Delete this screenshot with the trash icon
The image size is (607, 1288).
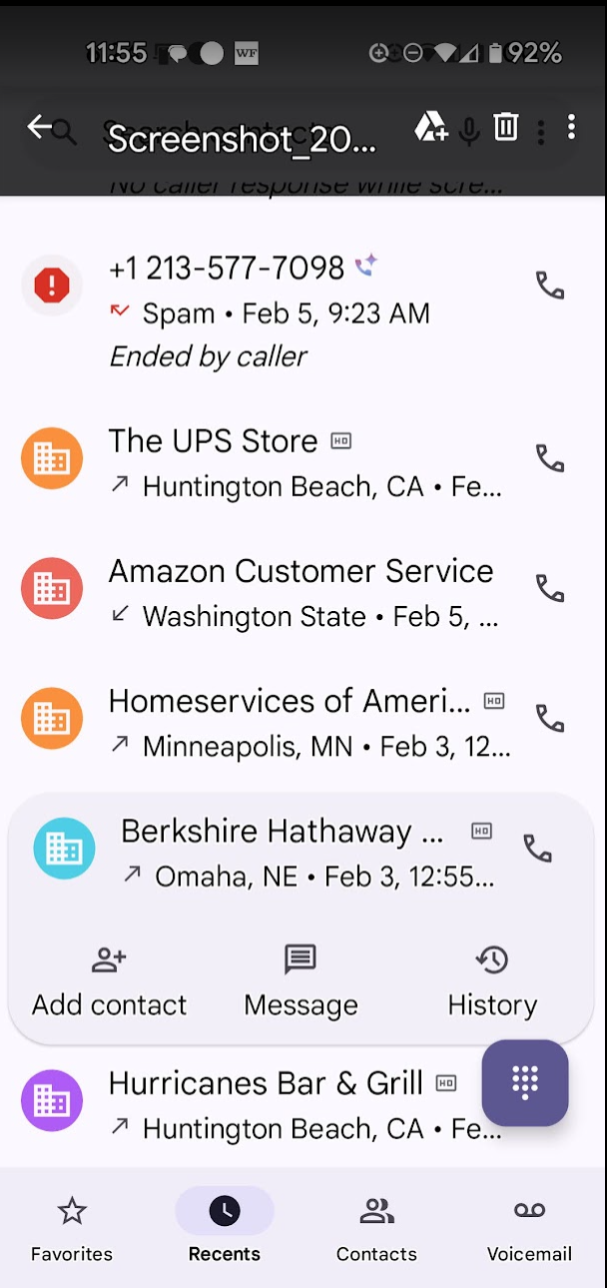coord(506,127)
